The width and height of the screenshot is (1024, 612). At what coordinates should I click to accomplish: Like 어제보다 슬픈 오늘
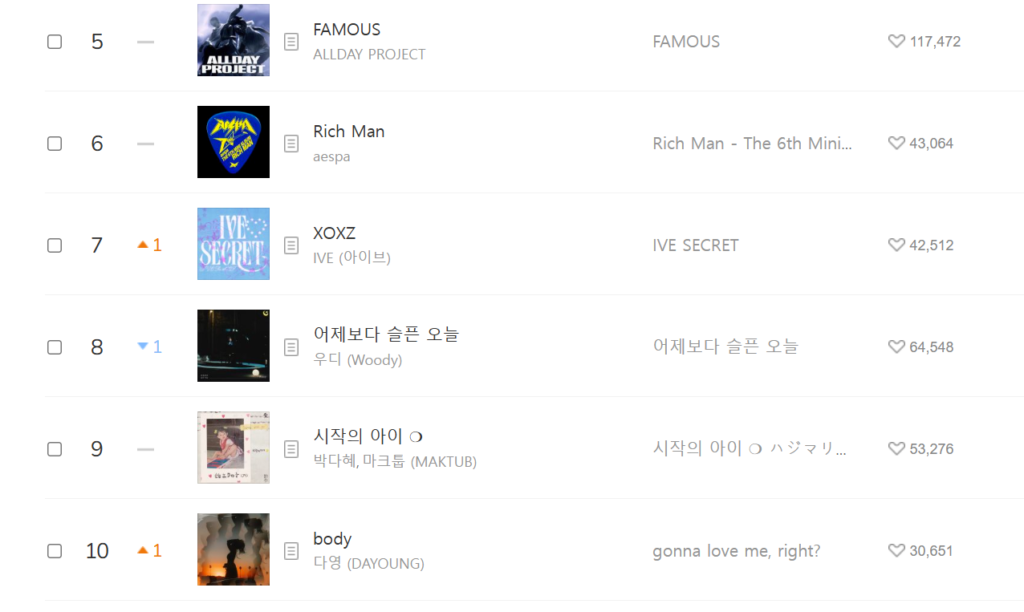(x=896, y=347)
